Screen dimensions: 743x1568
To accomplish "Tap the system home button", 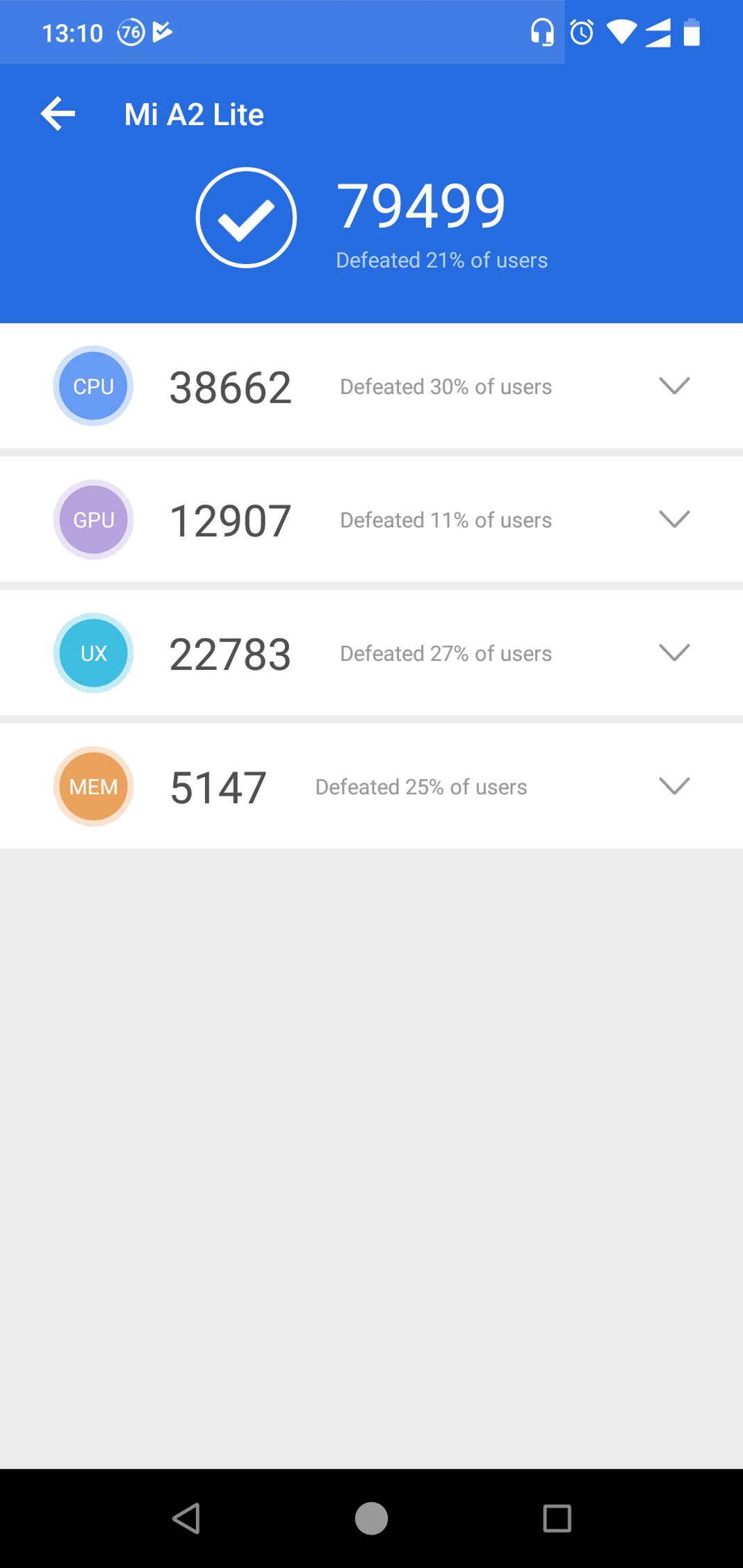I will pyautogui.click(x=371, y=1518).
